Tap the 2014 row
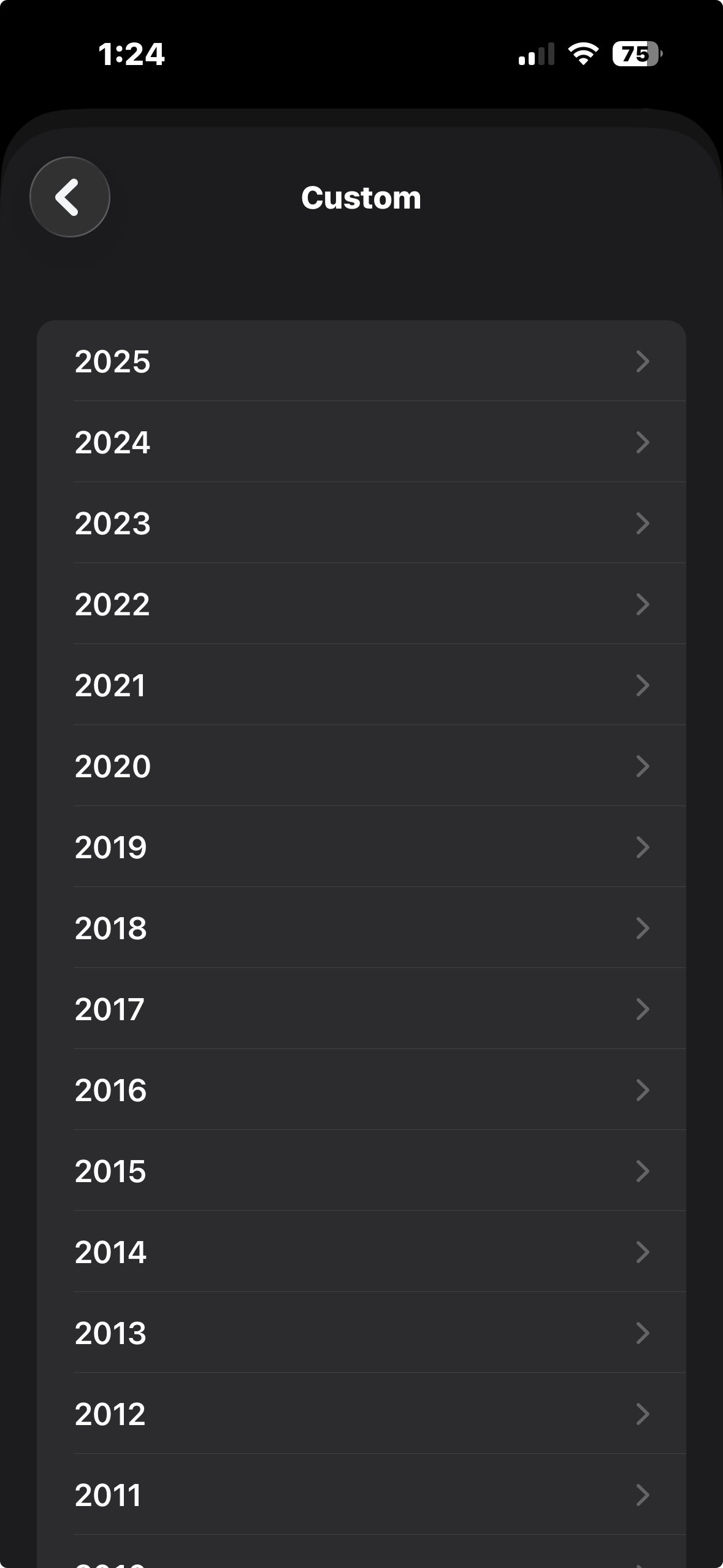Viewport: 723px width, 1568px height. coord(361,1252)
